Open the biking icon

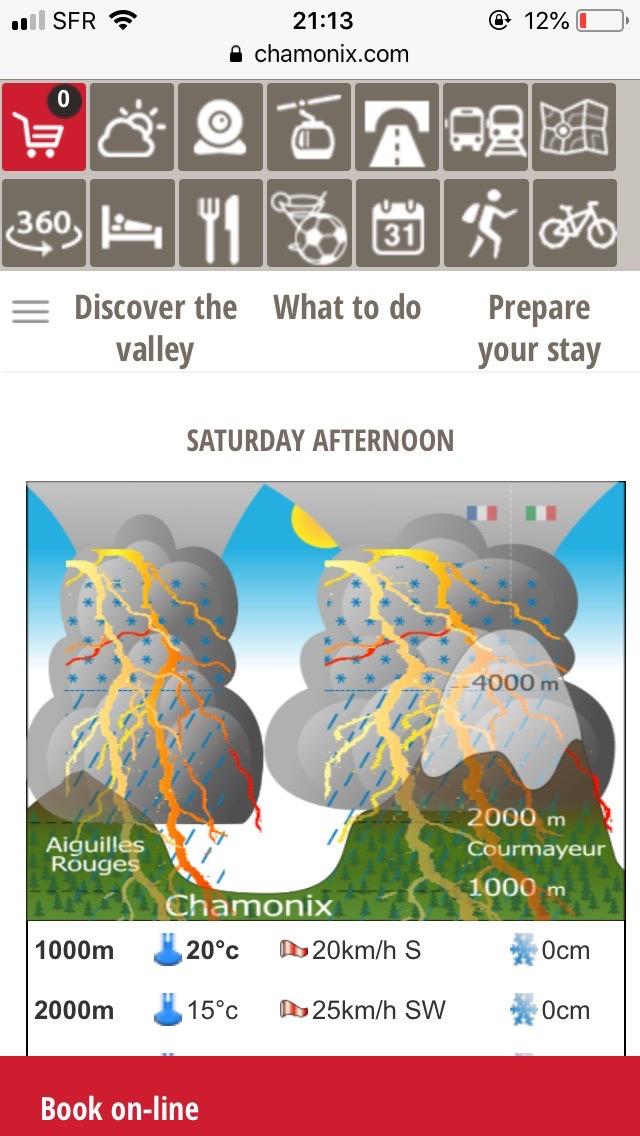coord(574,223)
